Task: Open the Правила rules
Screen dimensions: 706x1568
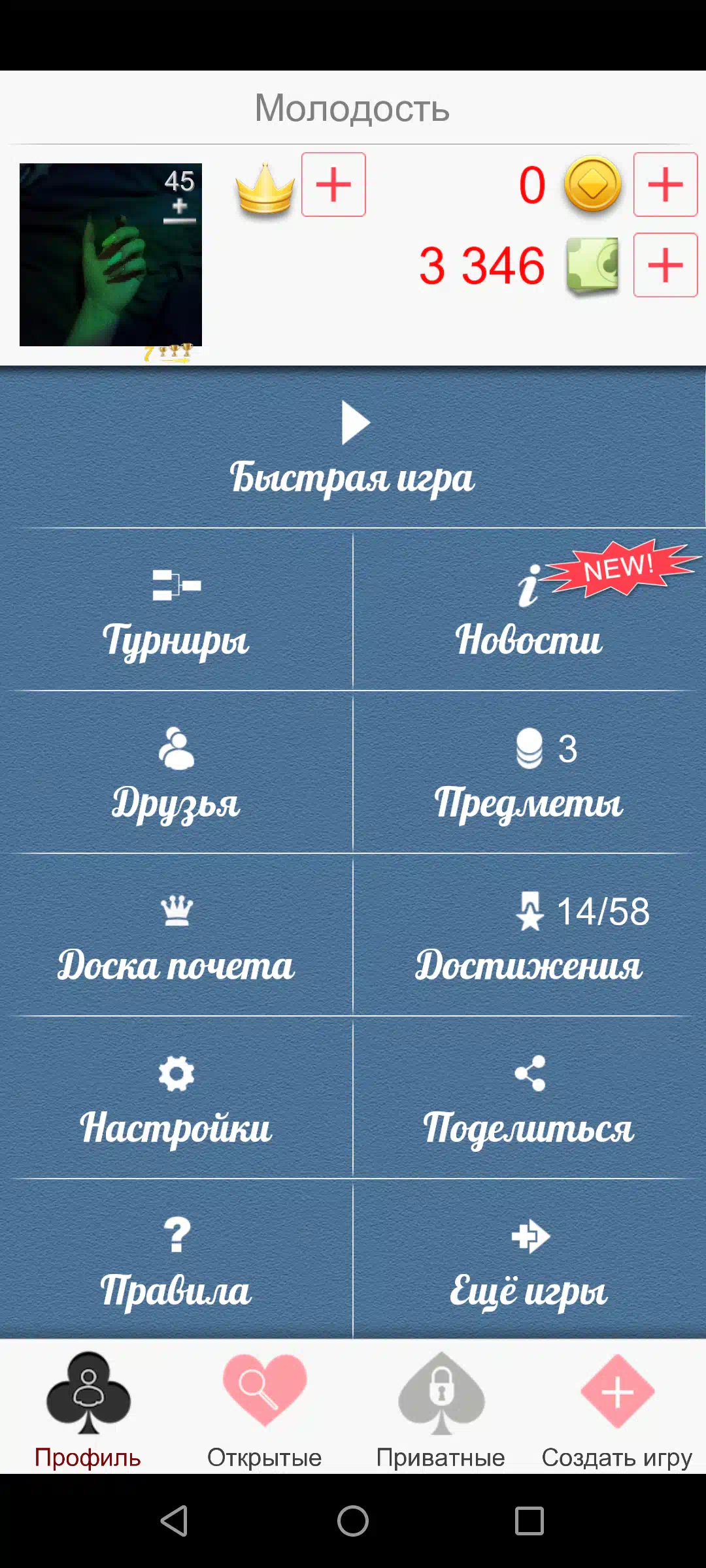Action: pyautogui.click(x=176, y=1259)
